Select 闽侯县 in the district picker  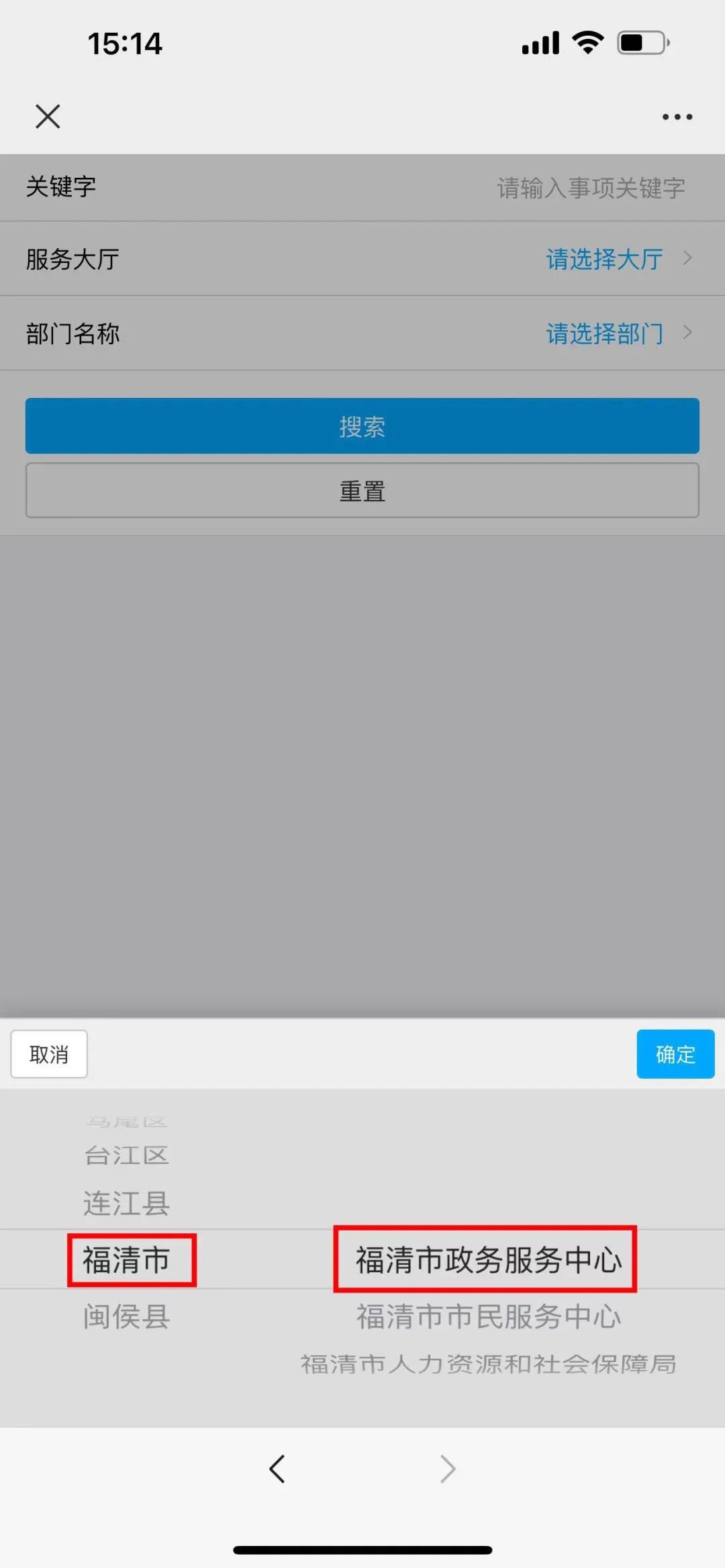click(x=127, y=1316)
